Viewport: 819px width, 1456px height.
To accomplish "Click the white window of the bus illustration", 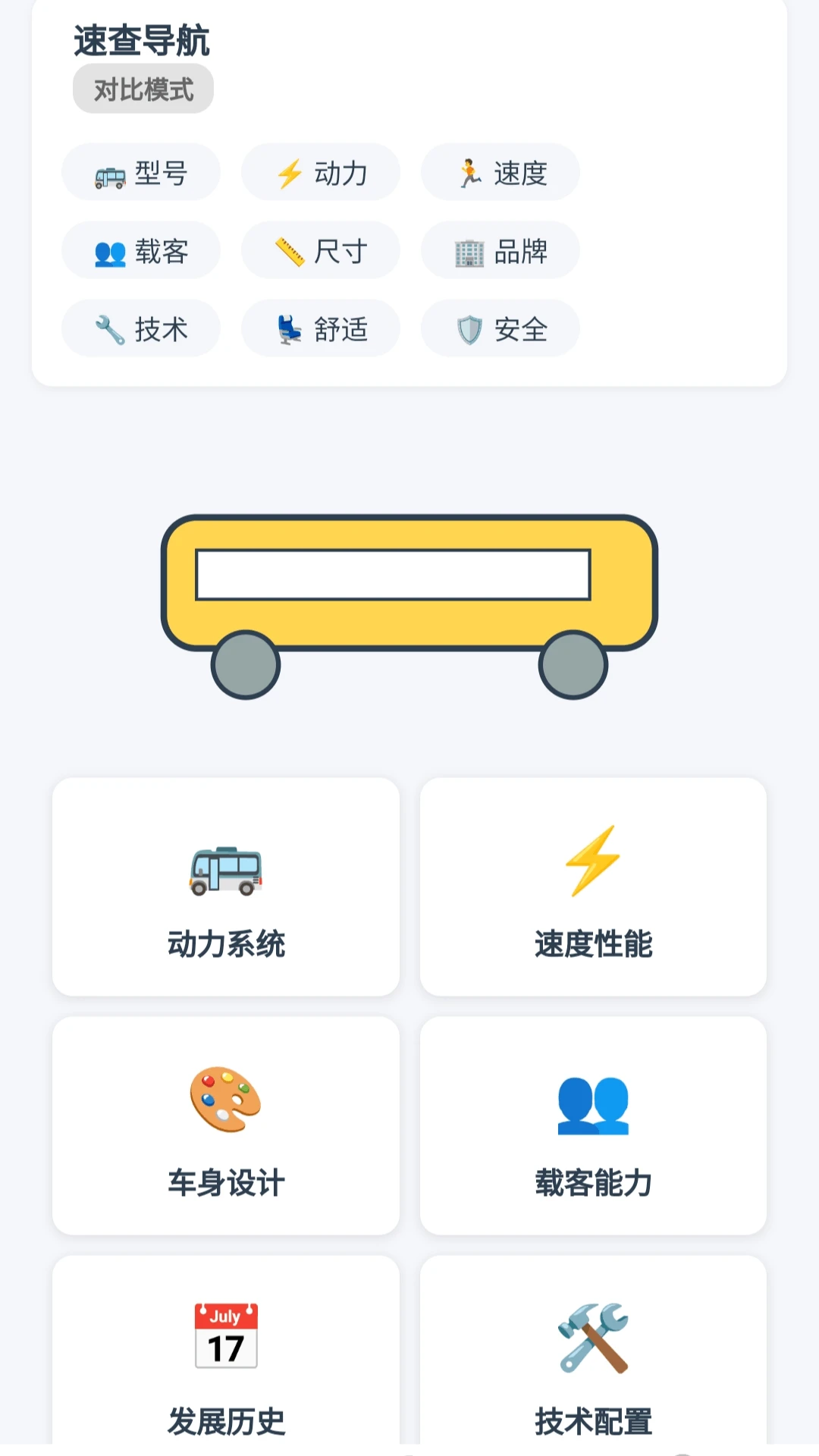I will 394,575.
